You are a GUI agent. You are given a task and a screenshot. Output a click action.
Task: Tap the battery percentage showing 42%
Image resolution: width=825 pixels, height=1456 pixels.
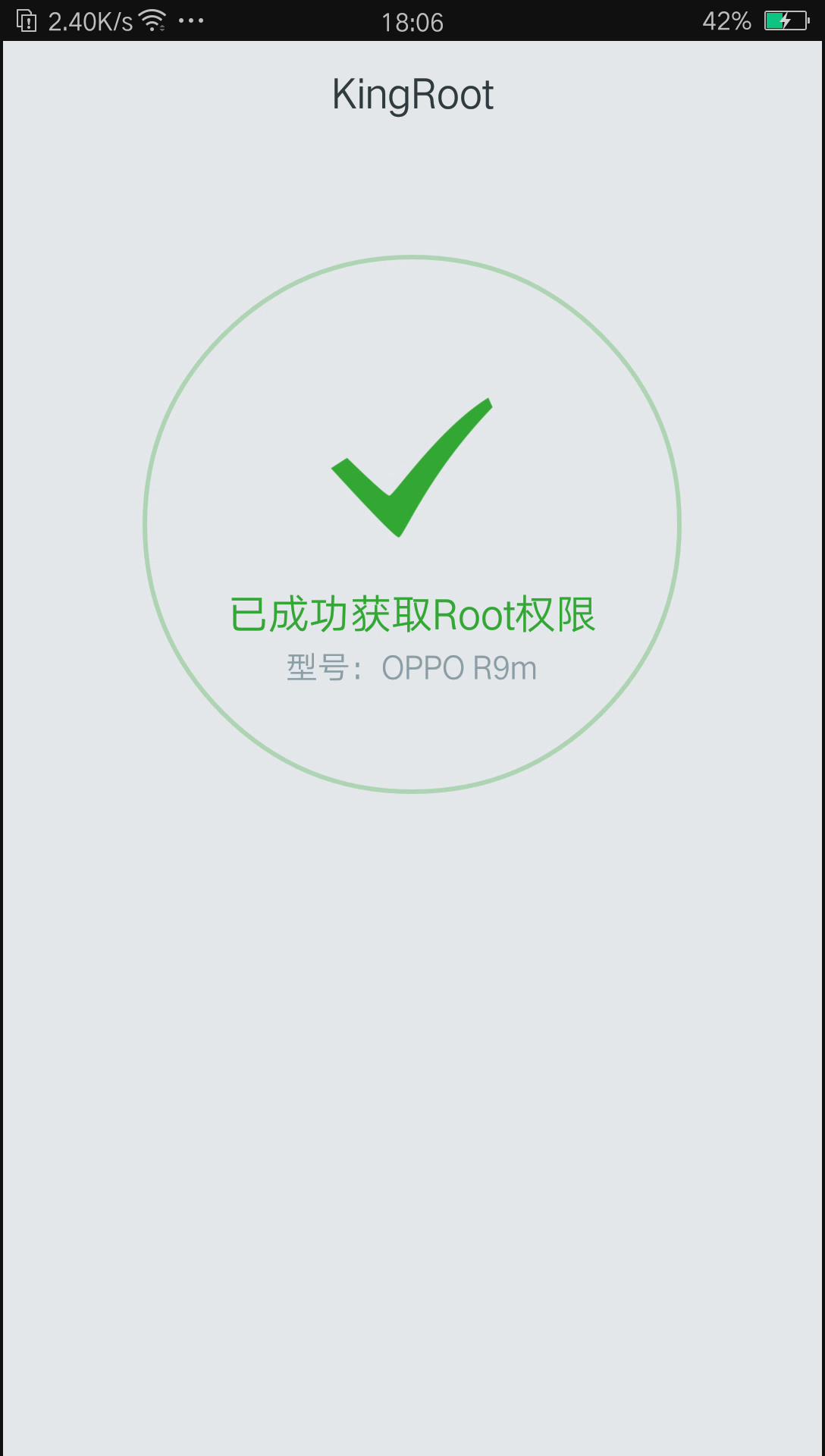726,20
